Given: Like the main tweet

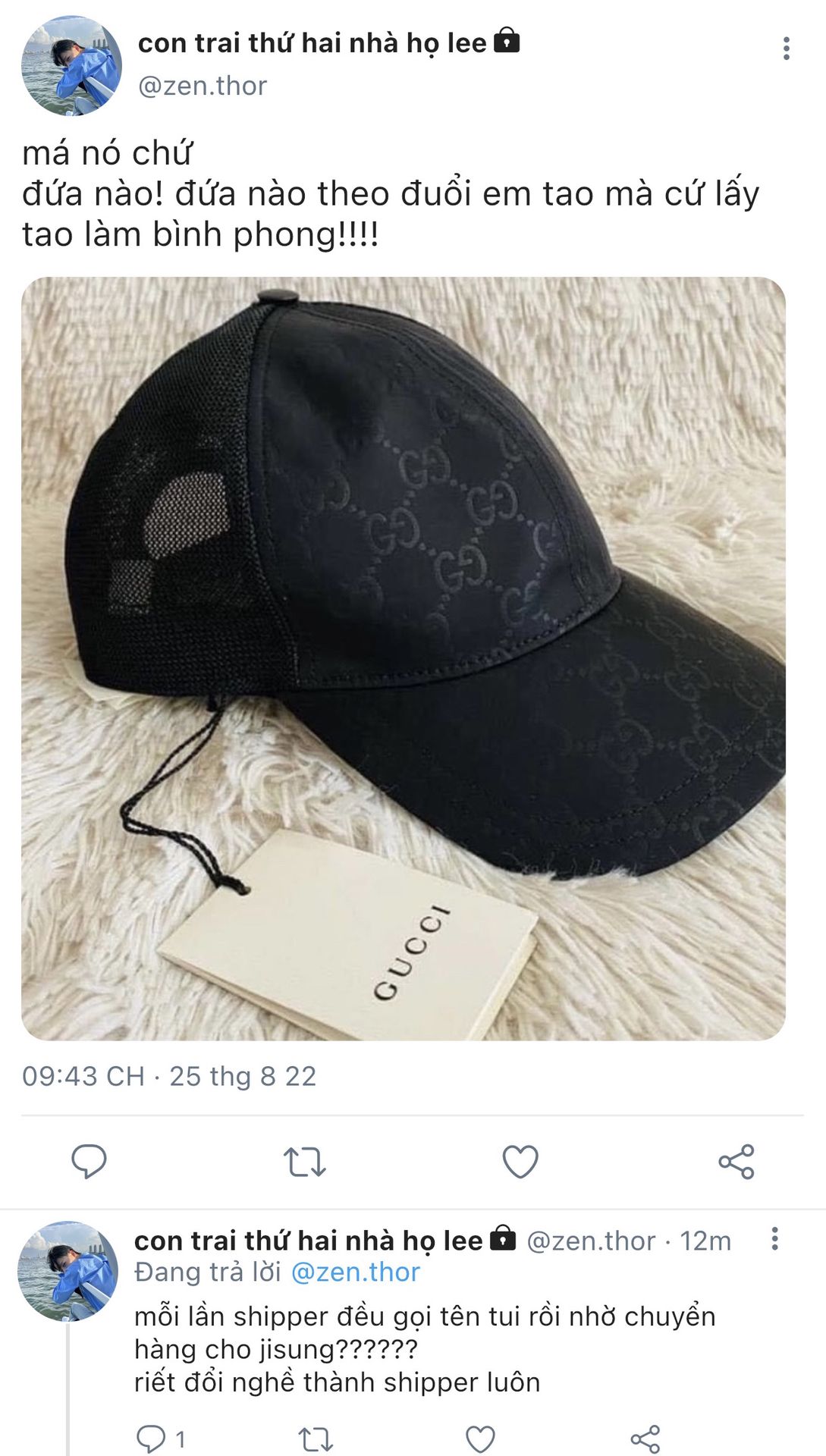Looking at the screenshot, I should (520, 1161).
